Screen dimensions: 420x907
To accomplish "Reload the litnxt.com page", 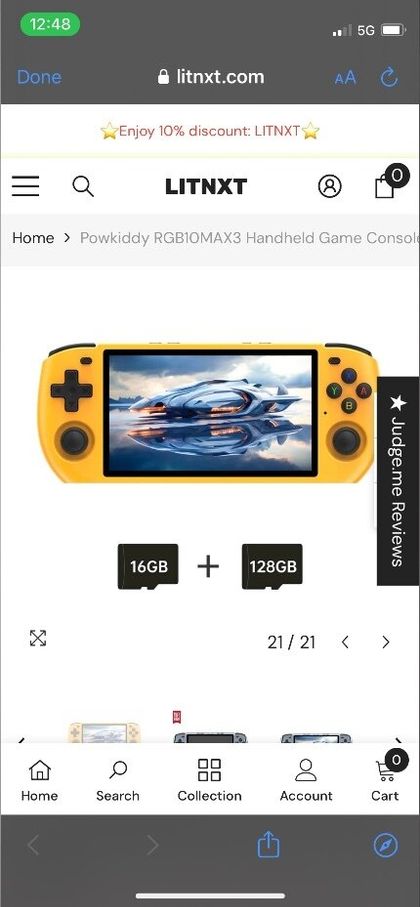I will (x=389, y=77).
